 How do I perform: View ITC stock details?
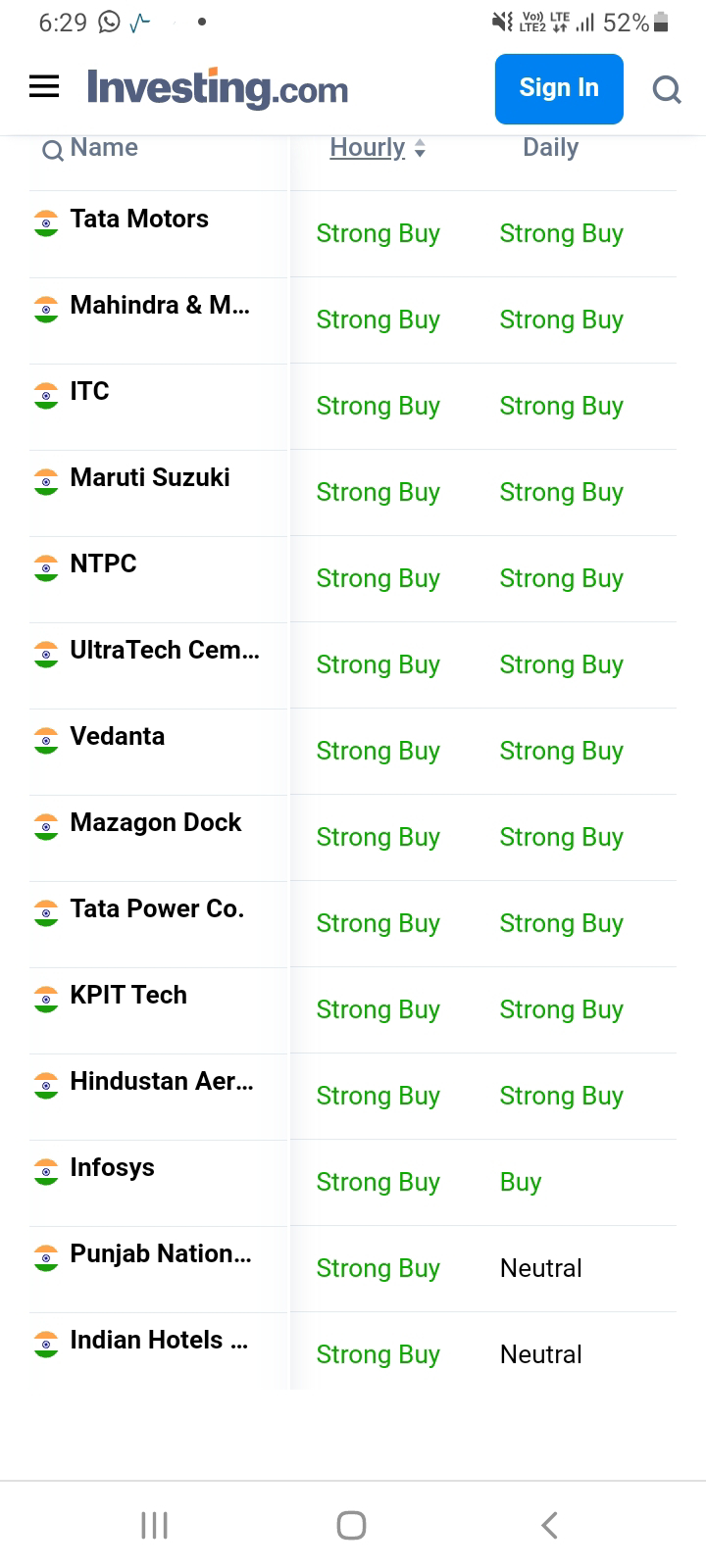coord(89,391)
